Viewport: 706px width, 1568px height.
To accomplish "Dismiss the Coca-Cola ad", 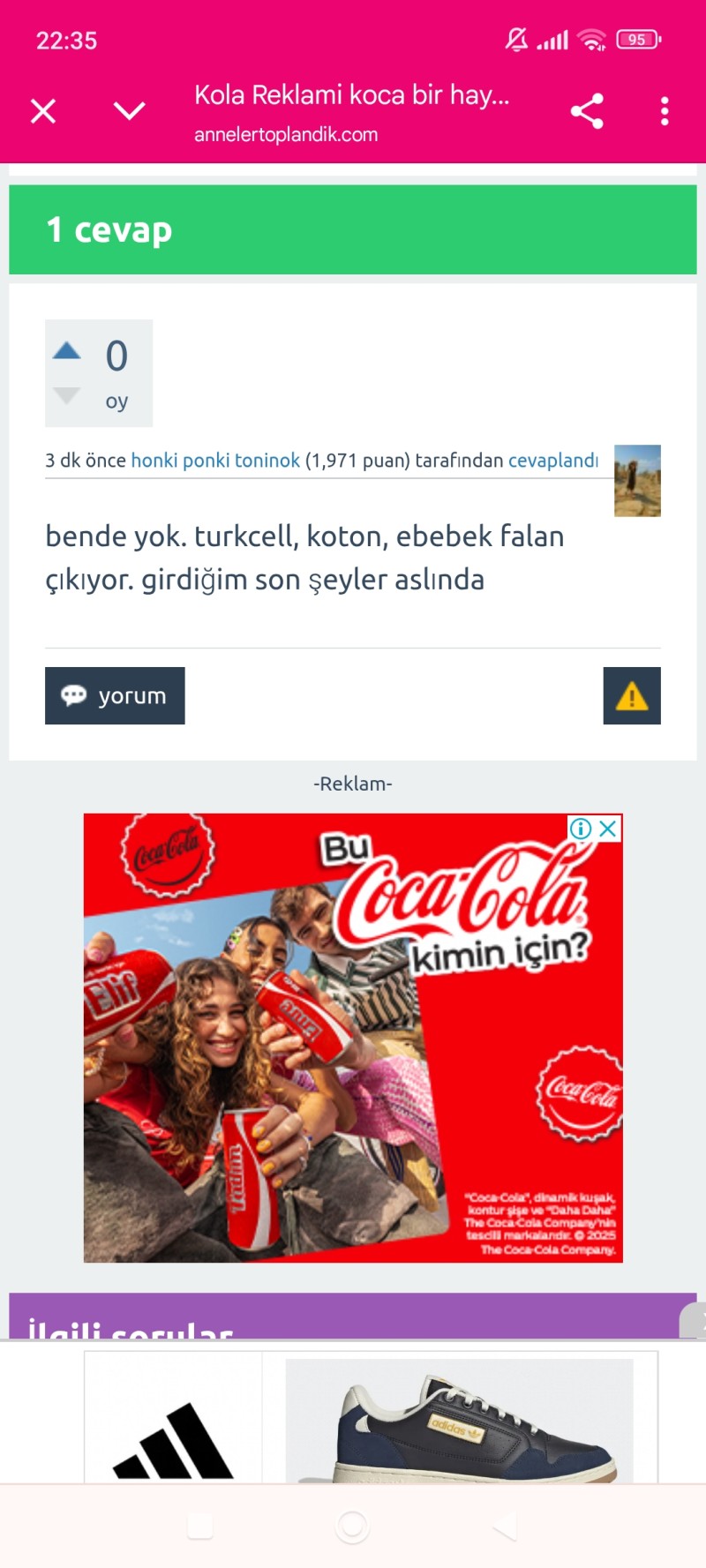I will (x=608, y=829).
